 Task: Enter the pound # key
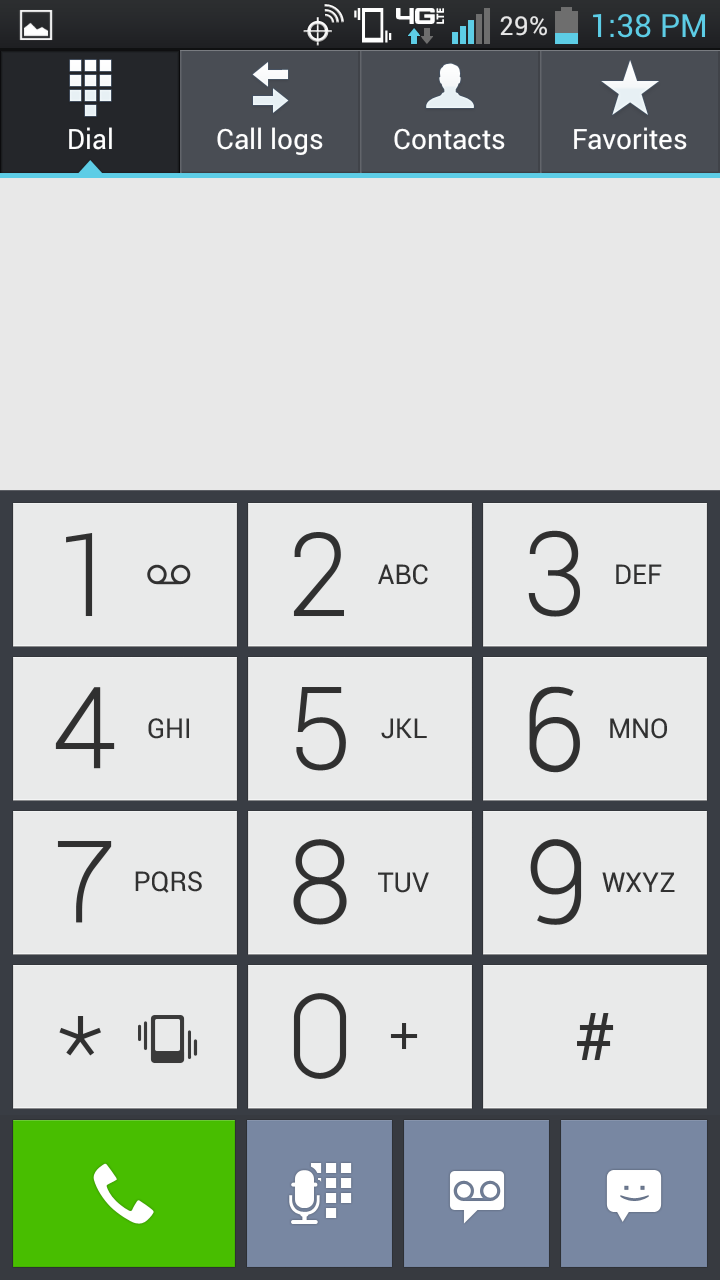(x=595, y=1037)
